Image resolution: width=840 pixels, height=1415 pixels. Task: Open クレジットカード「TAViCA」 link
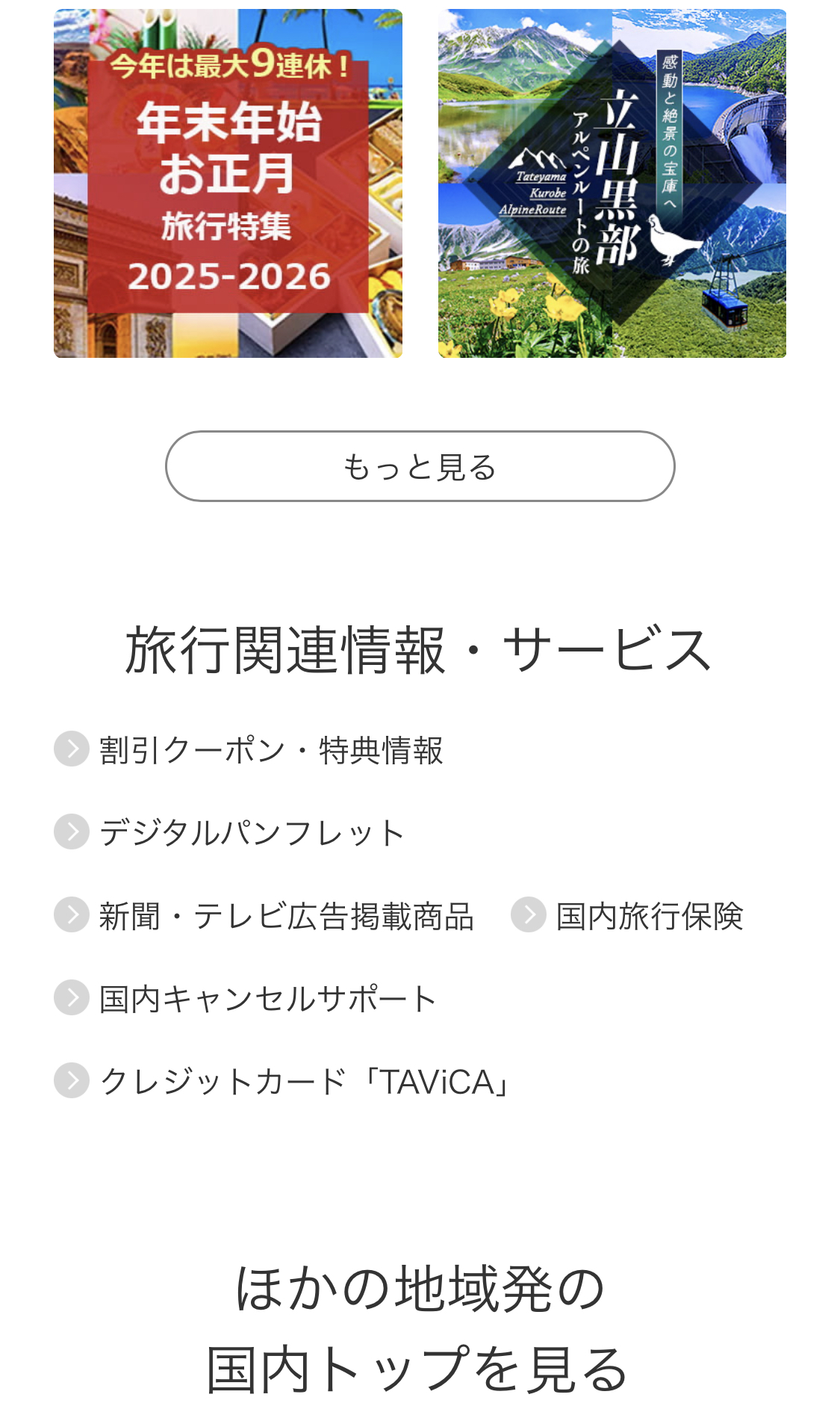306,1082
